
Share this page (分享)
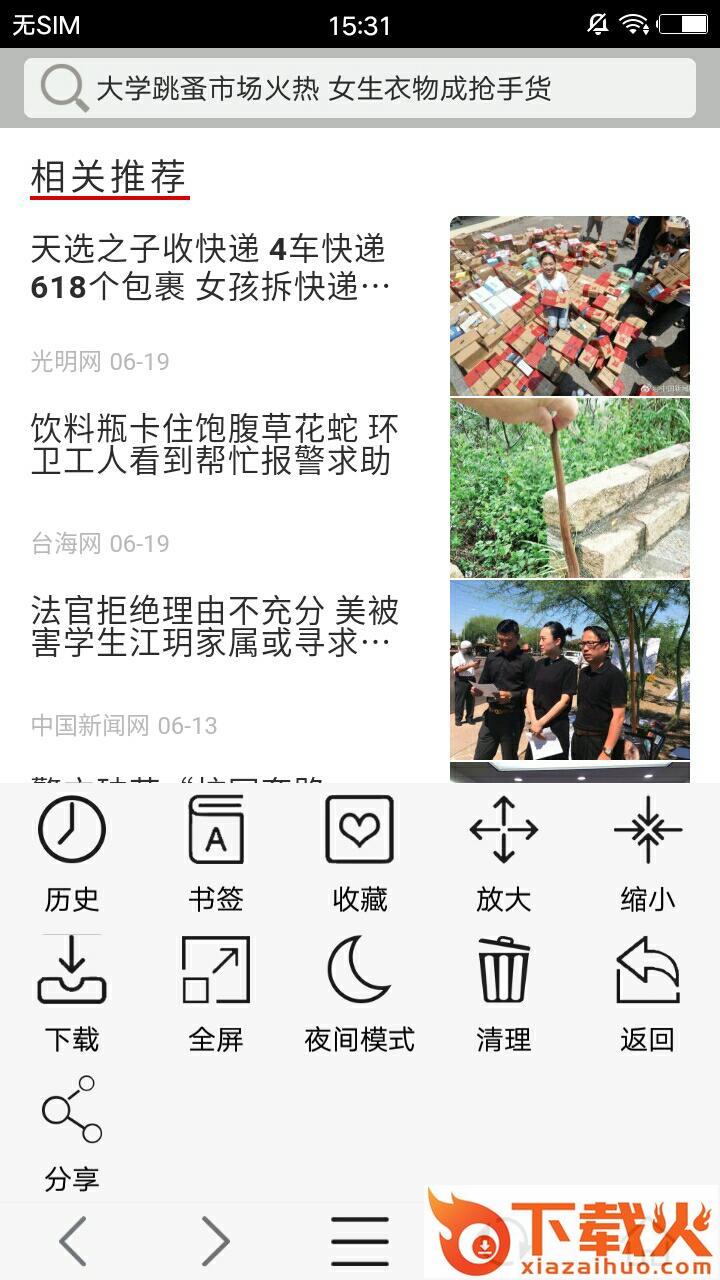click(72, 1132)
